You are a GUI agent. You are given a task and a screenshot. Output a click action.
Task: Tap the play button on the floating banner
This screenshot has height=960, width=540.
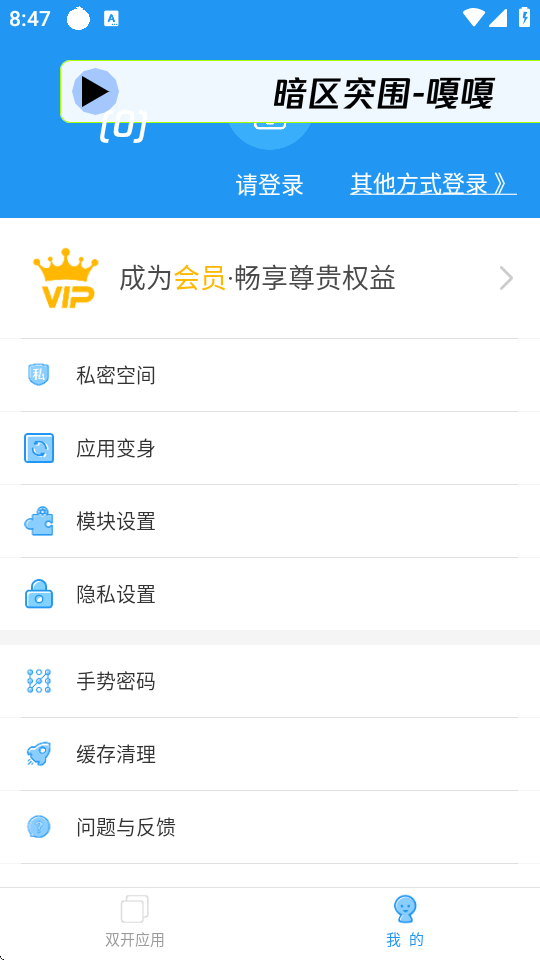[95, 92]
